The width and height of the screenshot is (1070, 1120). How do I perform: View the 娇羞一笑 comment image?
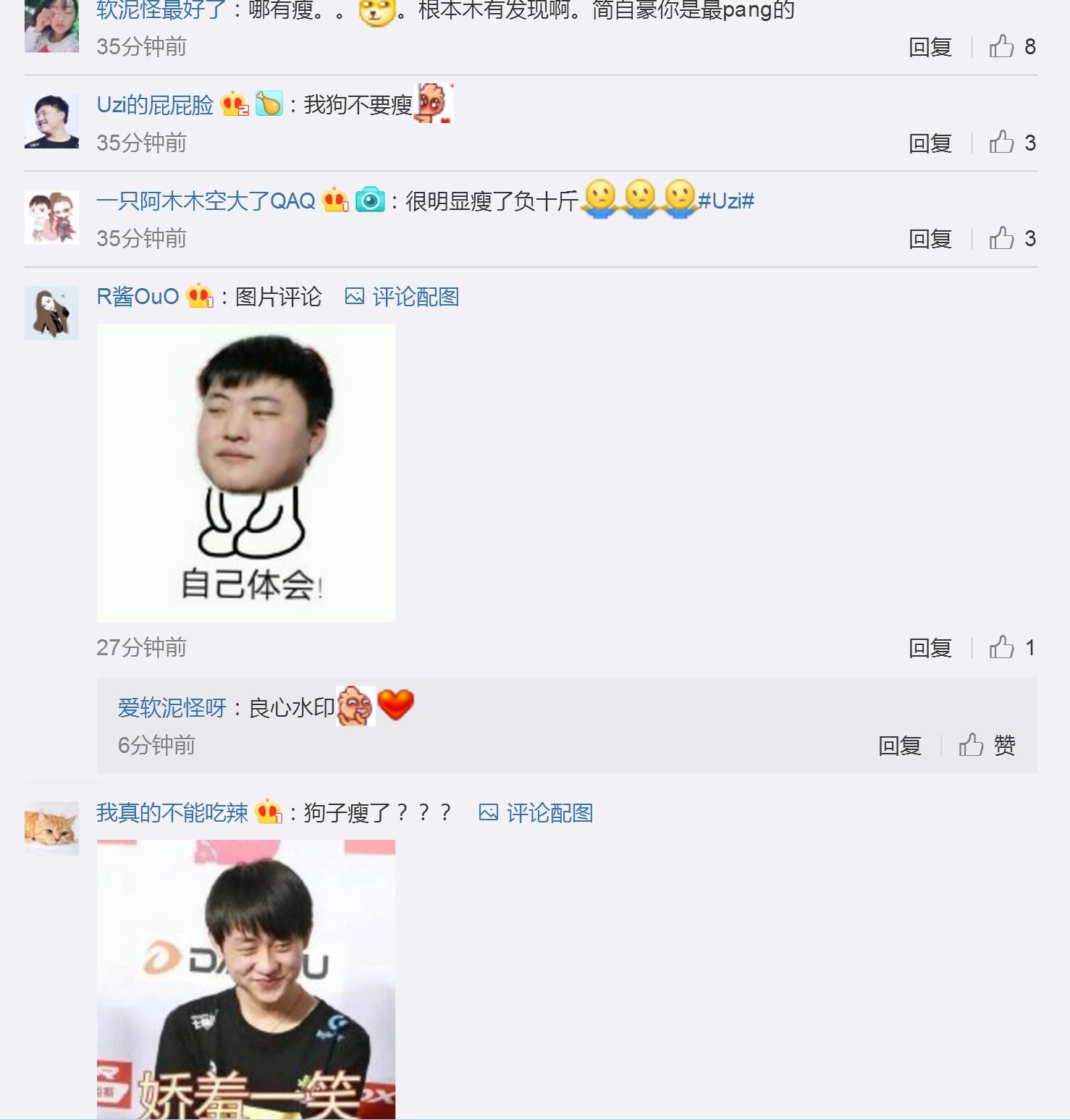point(246,979)
